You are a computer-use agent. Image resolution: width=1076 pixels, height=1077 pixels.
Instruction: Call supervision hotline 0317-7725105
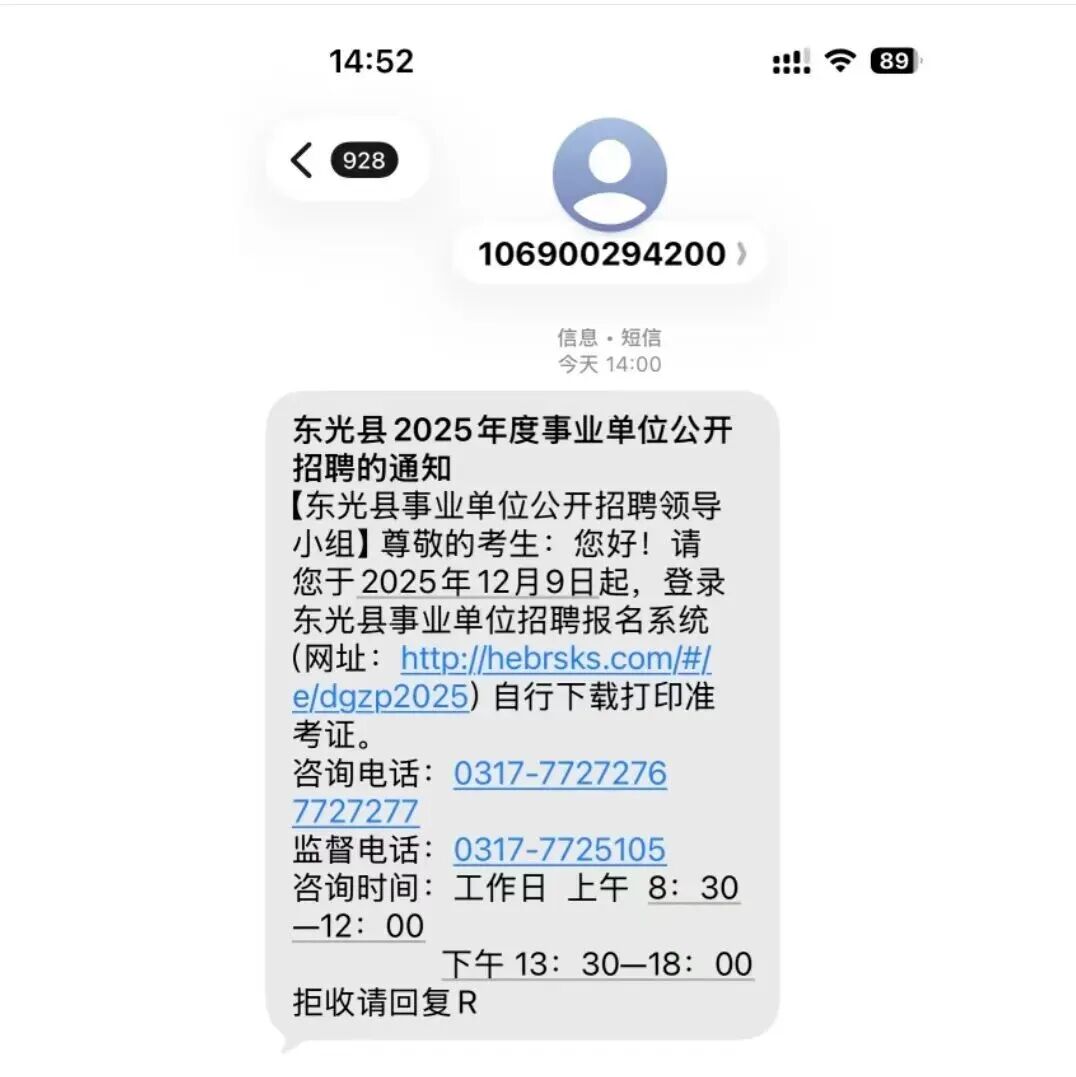pyautogui.click(x=559, y=849)
